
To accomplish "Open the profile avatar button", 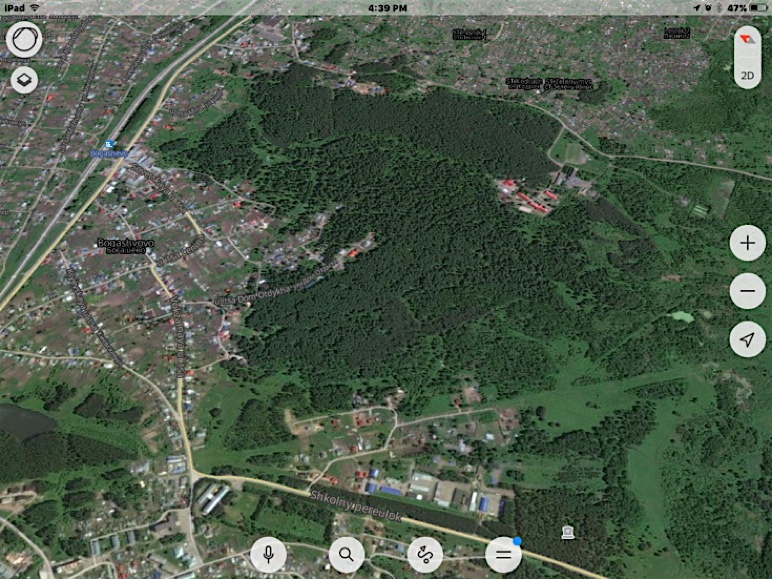I will (24, 41).
